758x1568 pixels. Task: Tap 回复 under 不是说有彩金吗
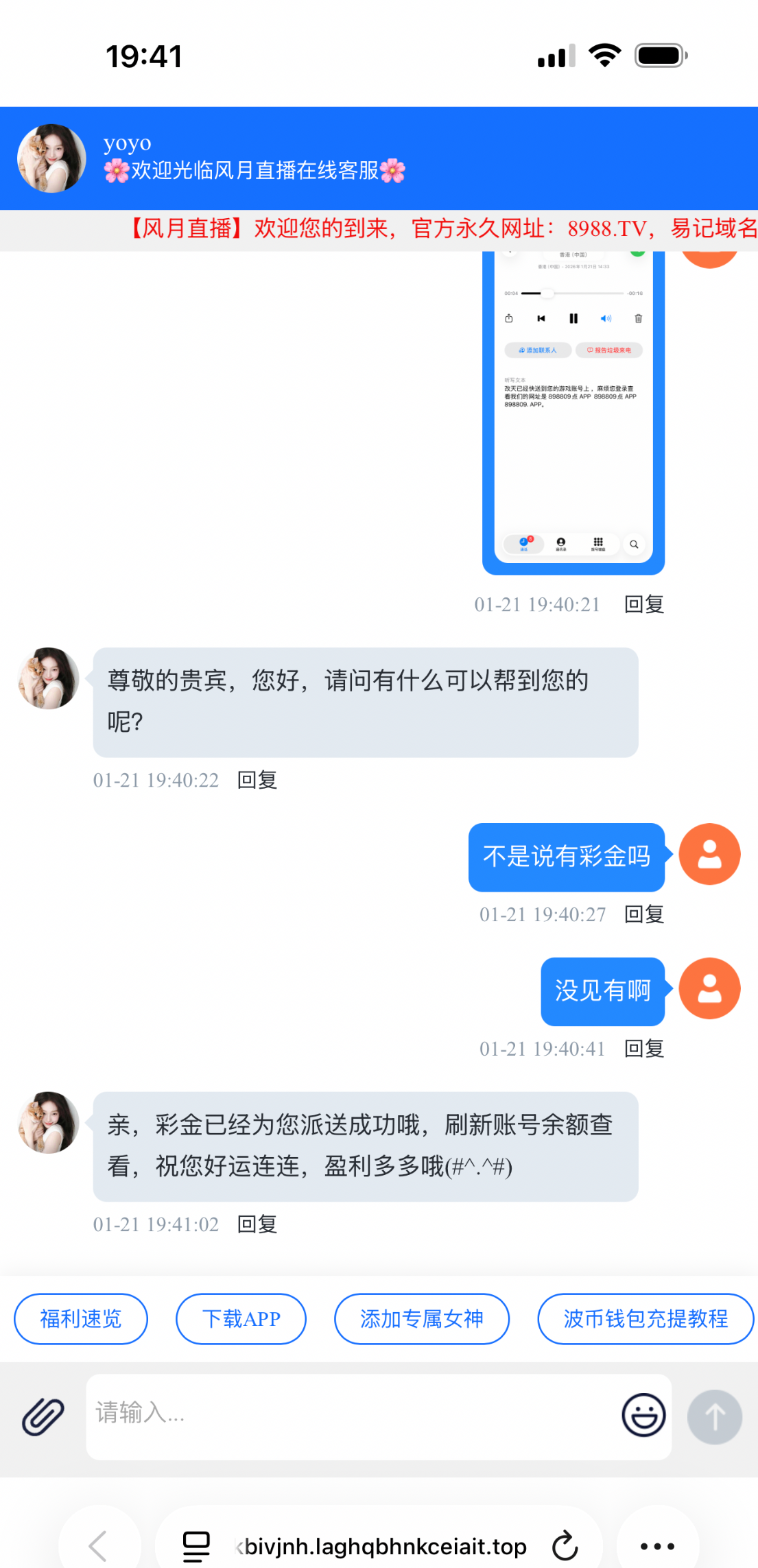(x=643, y=914)
